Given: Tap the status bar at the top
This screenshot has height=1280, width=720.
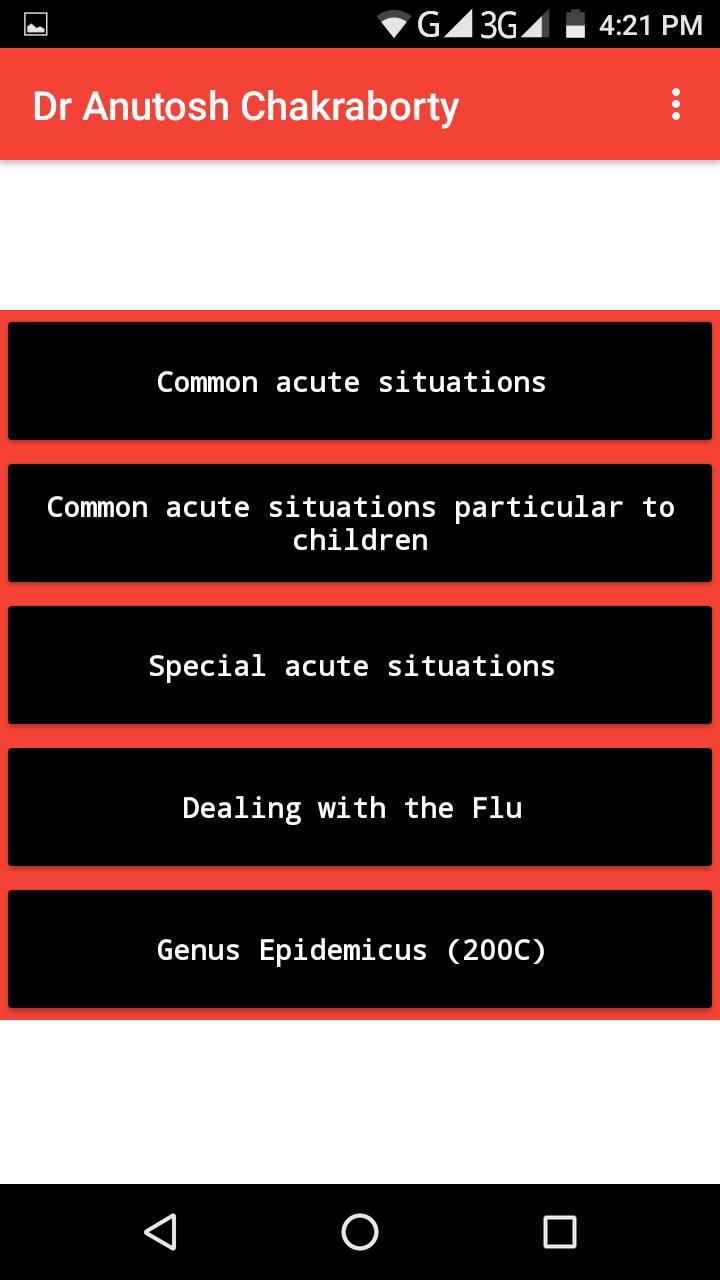Looking at the screenshot, I should [x=360, y=24].
